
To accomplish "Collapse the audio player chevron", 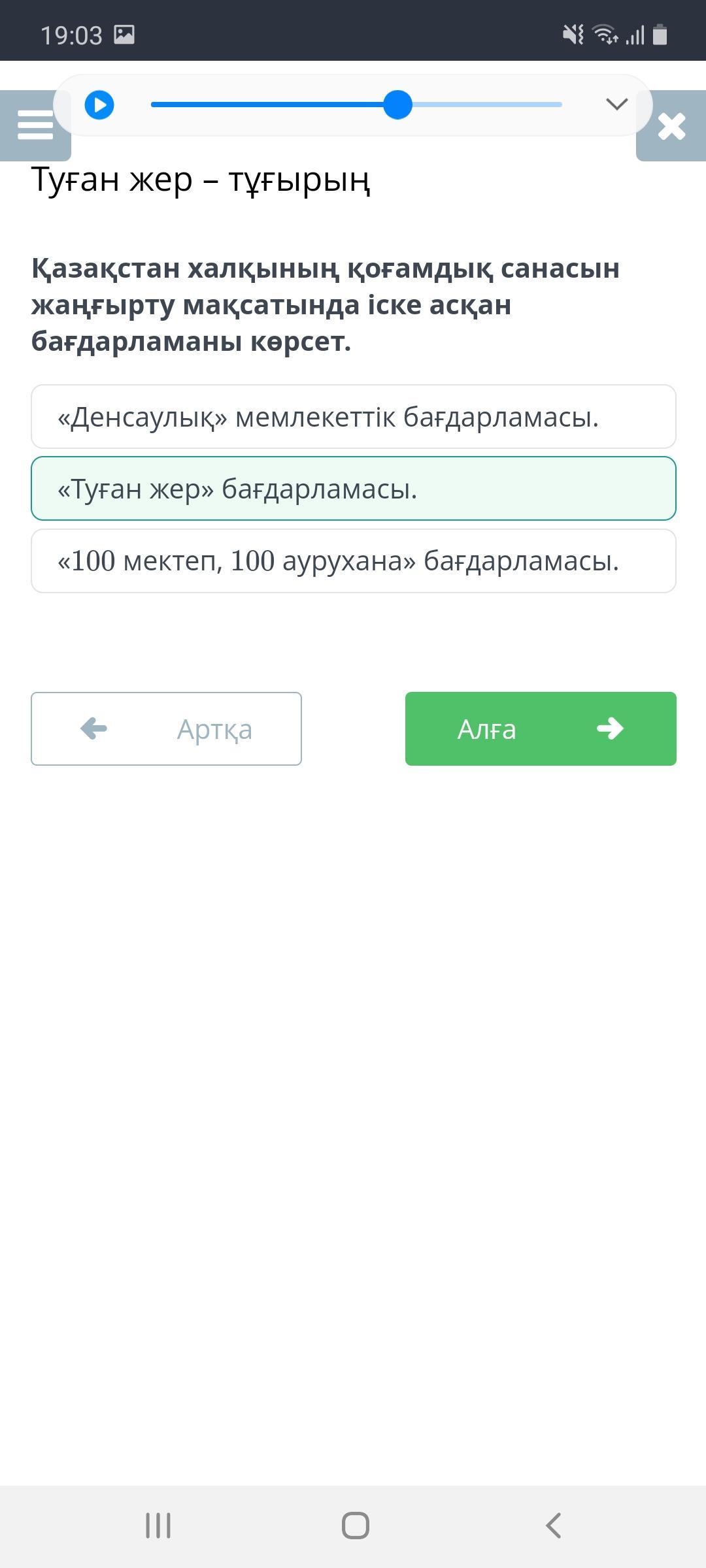I will tap(616, 104).
